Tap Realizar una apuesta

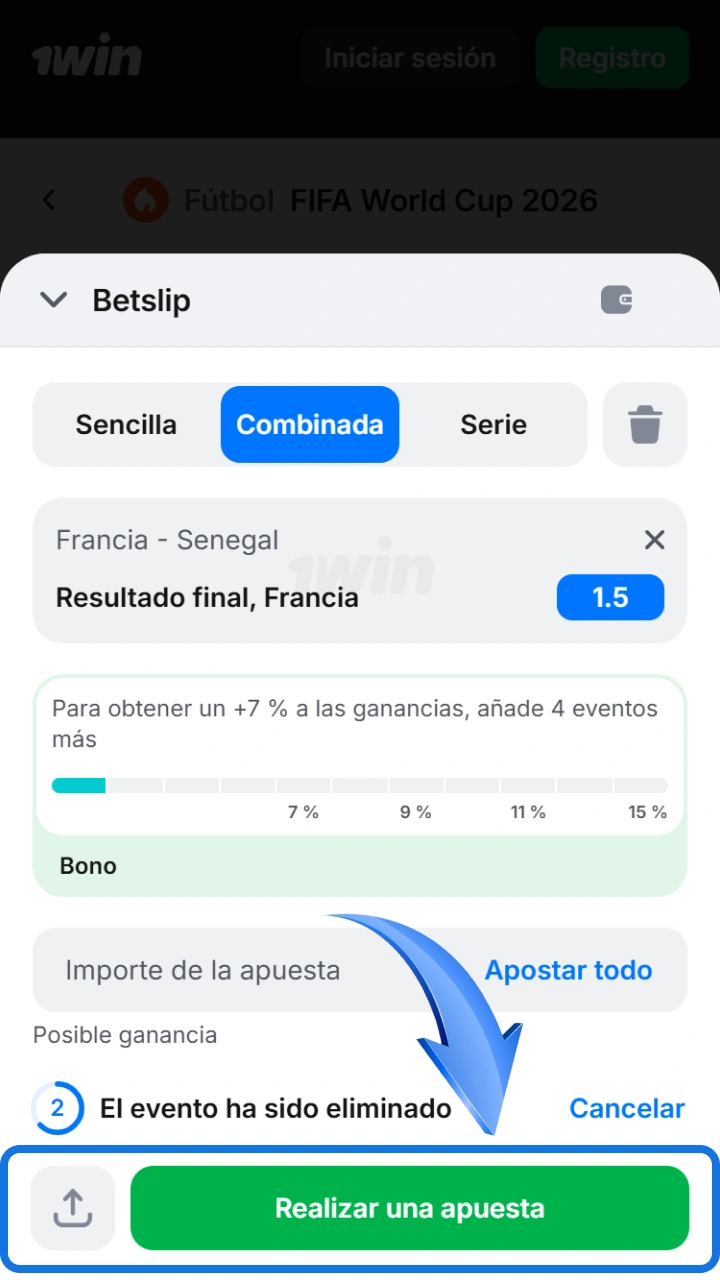click(410, 1208)
